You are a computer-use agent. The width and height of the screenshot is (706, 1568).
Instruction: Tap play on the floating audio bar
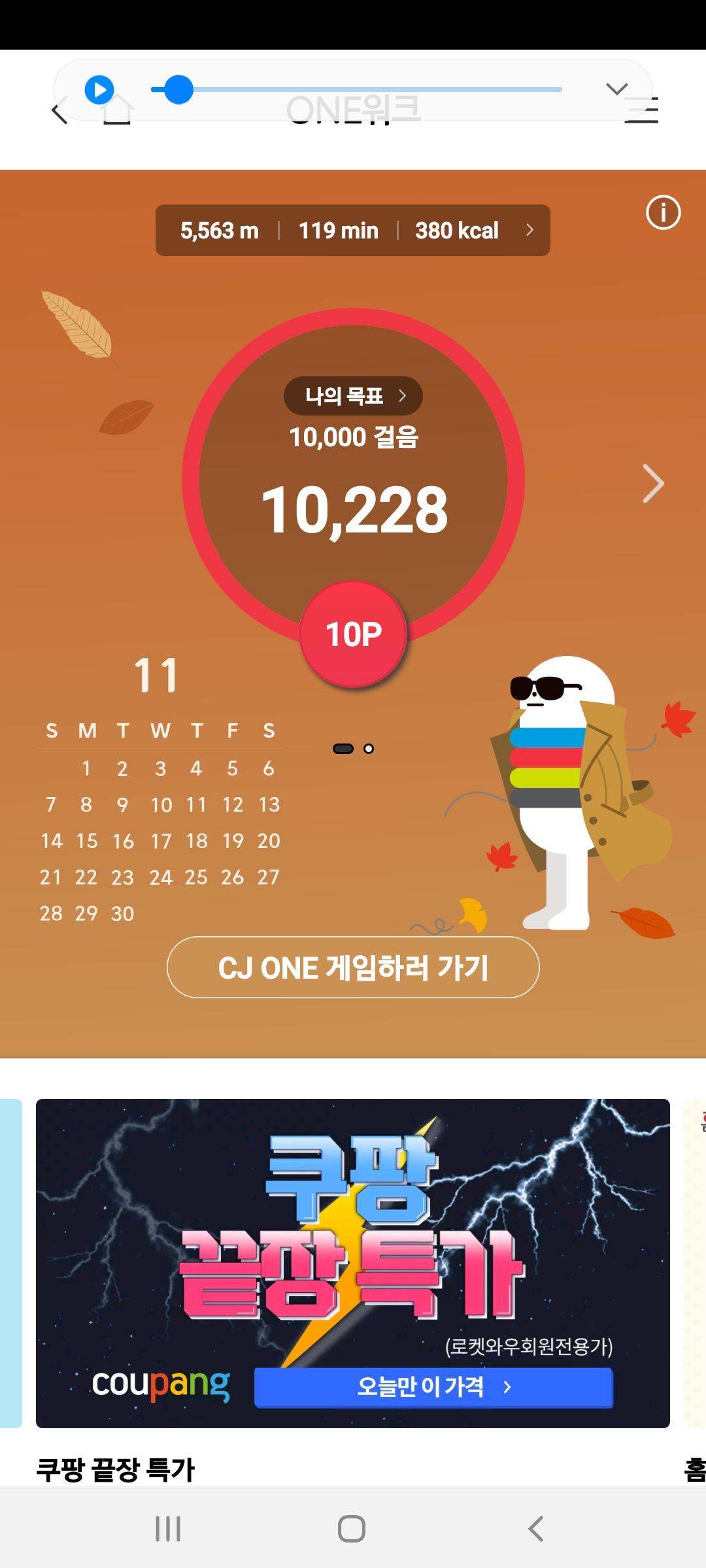click(99, 90)
